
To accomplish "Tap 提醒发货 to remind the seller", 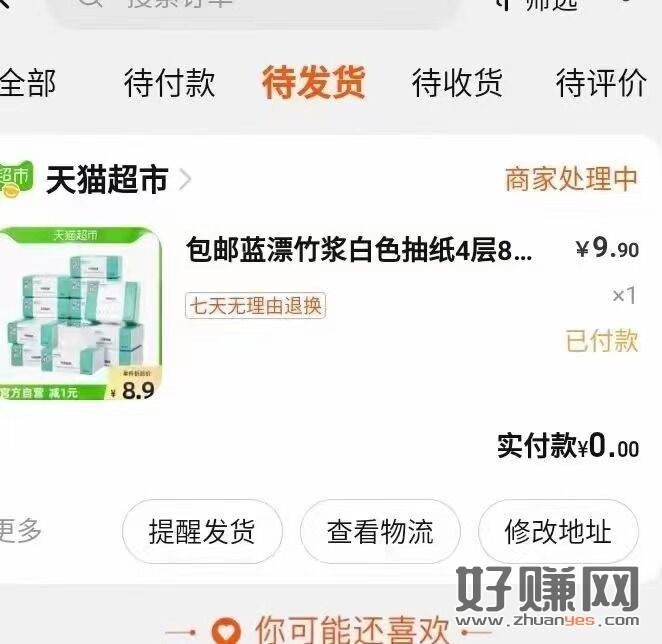I will pos(202,532).
